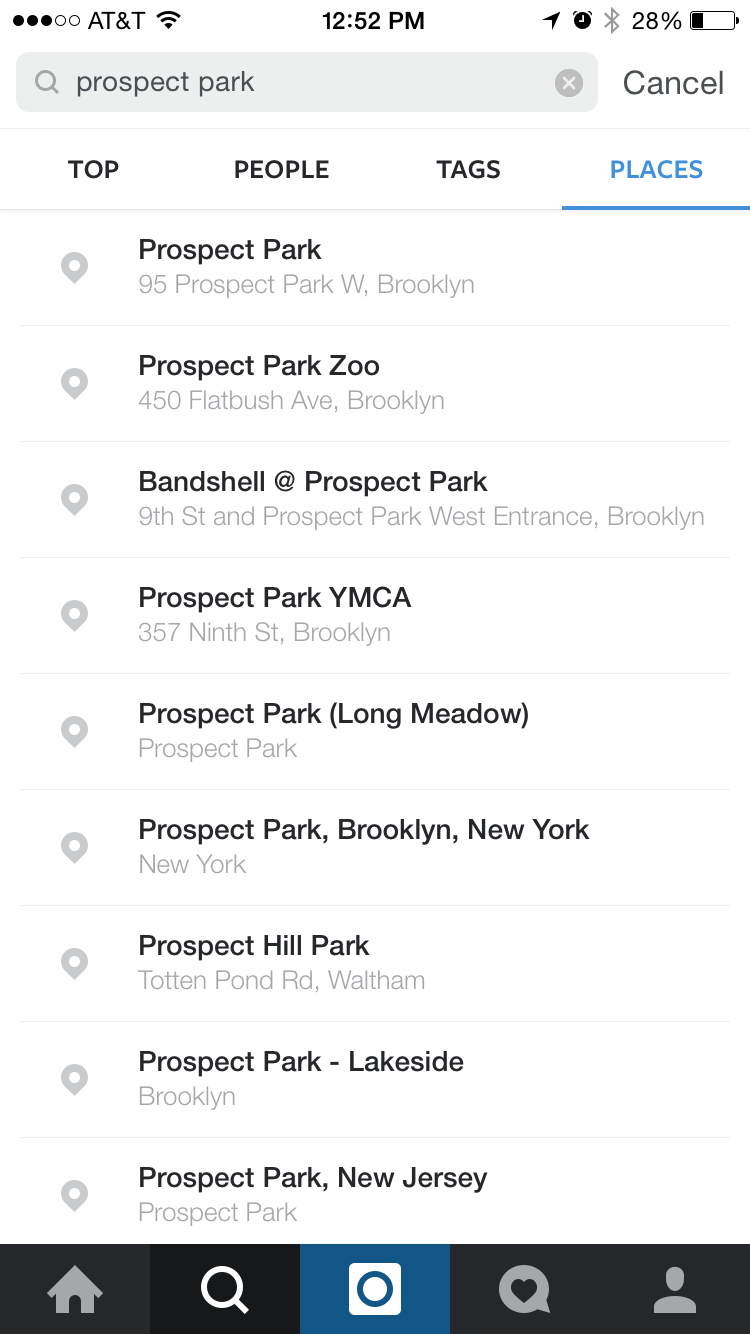Switch to the Tags tab
Image resolution: width=750 pixels, height=1334 pixels.
point(468,170)
